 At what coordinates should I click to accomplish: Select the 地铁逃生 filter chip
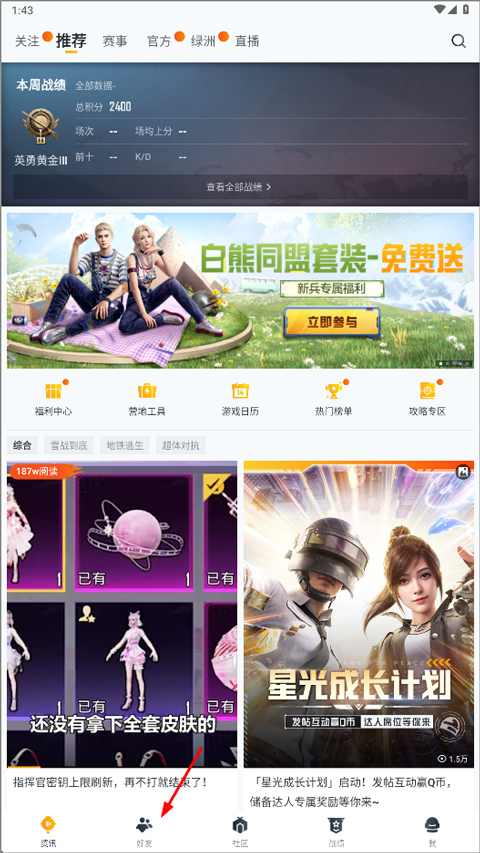tap(125, 446)
